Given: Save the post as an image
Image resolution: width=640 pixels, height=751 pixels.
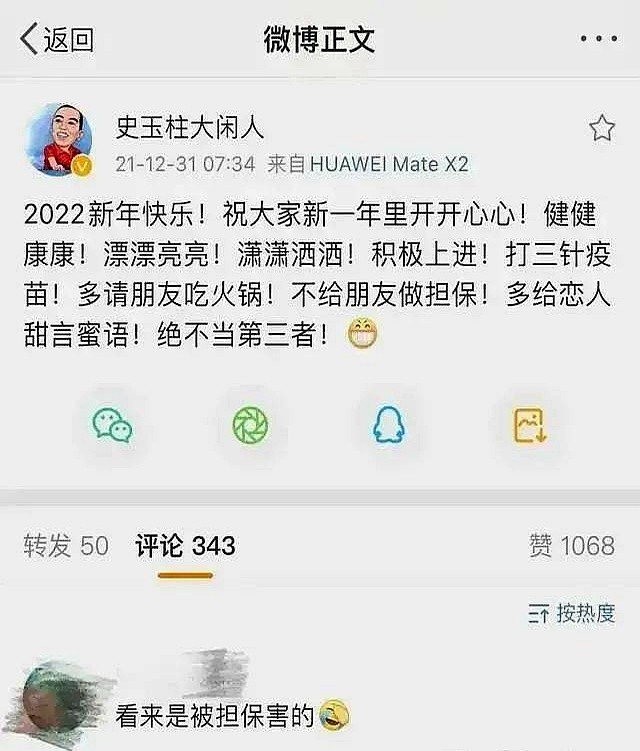Looking at the screenshot, I should point(529,426).
